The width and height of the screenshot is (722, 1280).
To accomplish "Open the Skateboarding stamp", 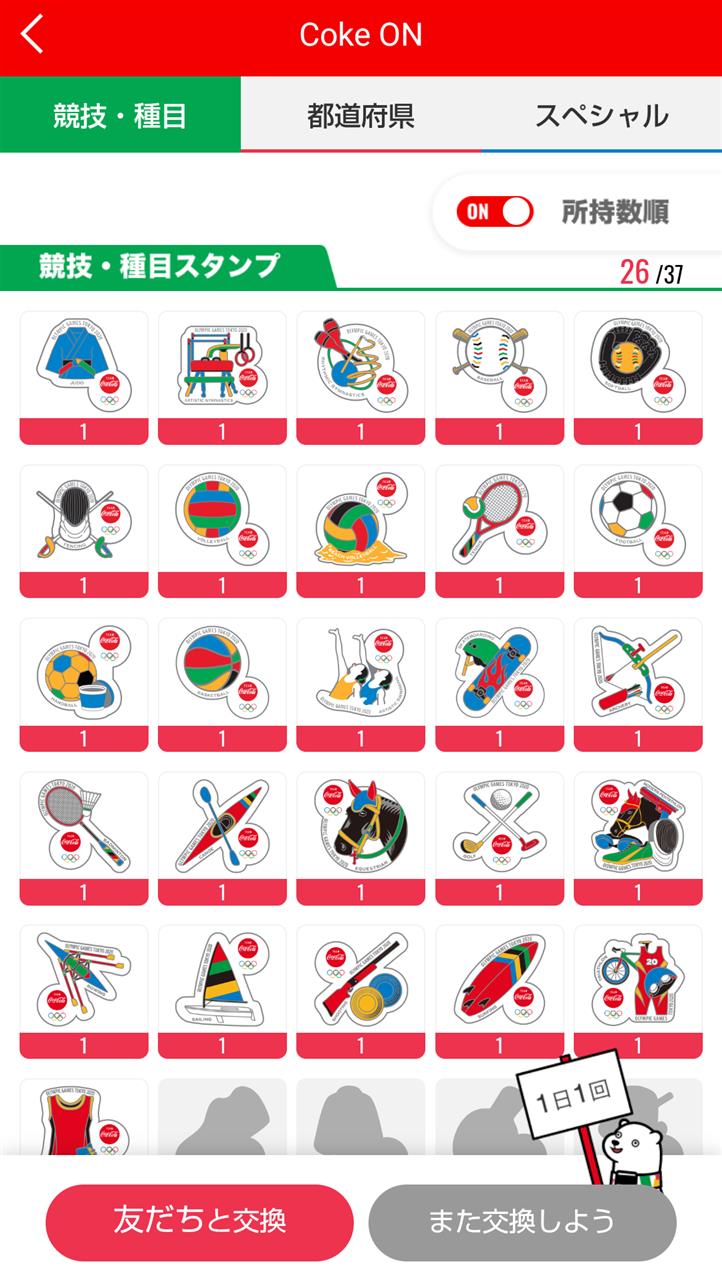I will pos(499,674).
